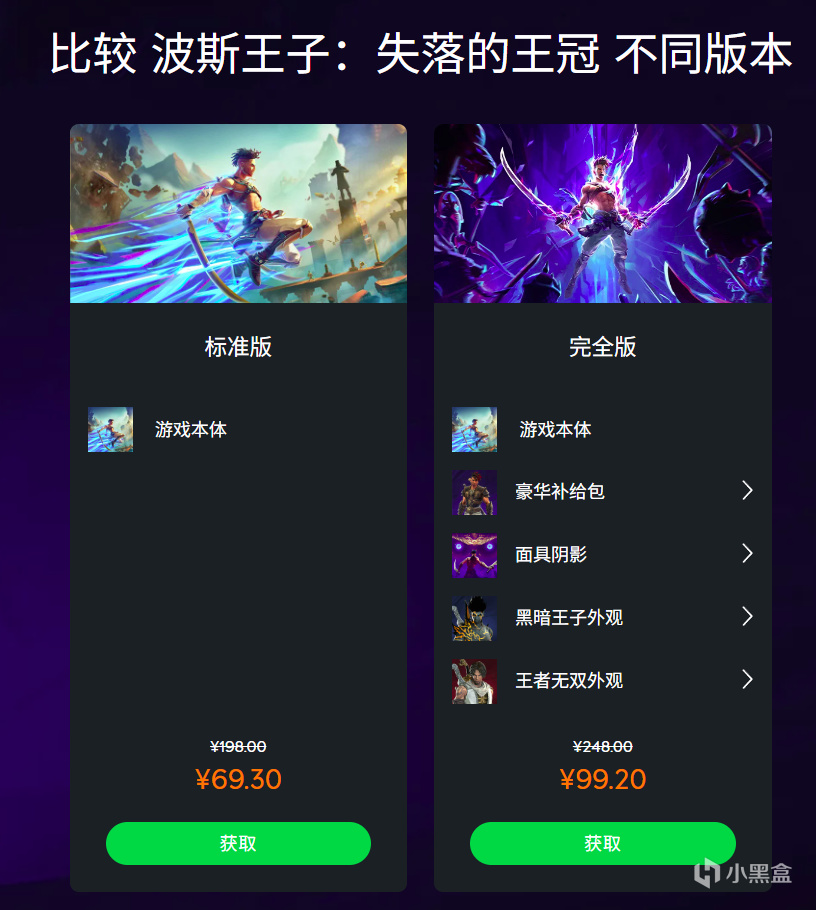Image resolution: width=816 pixels, height=910 pixels.
Task: Open the 面具阴影 item details
Action: click(602, 555)
